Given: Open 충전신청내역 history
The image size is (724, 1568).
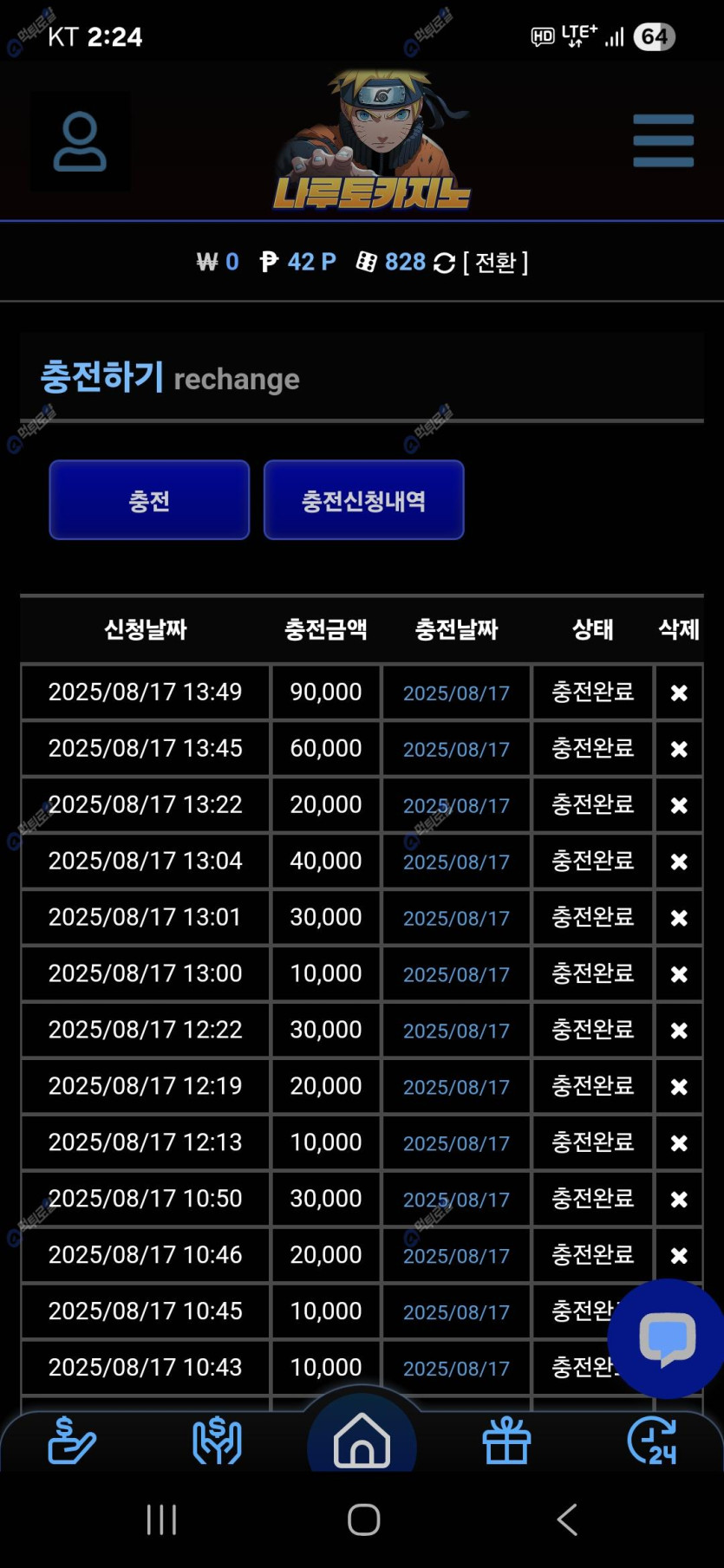Looking at the screenshot, I should [363, 500].
